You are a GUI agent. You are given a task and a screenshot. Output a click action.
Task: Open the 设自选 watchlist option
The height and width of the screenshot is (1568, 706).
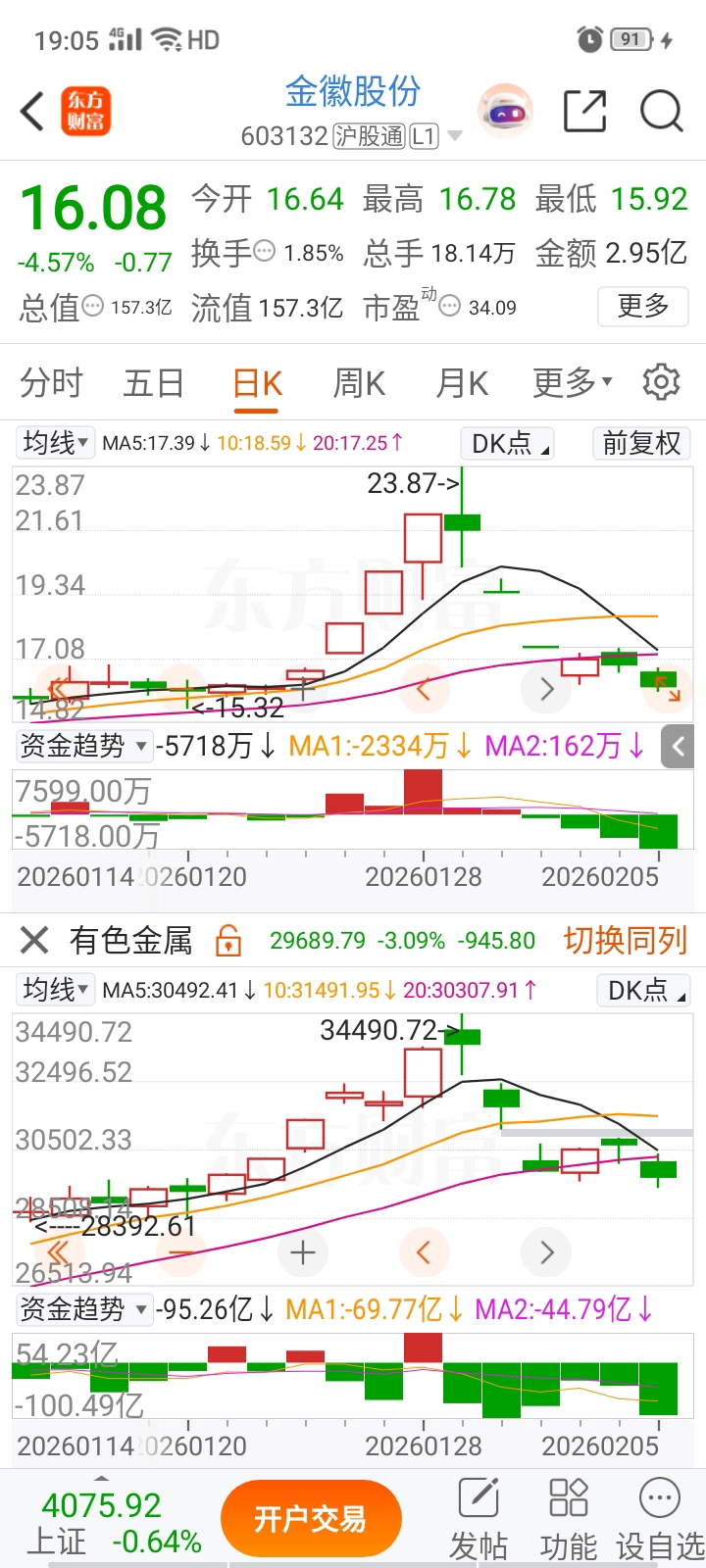[x=660, y=1520]
